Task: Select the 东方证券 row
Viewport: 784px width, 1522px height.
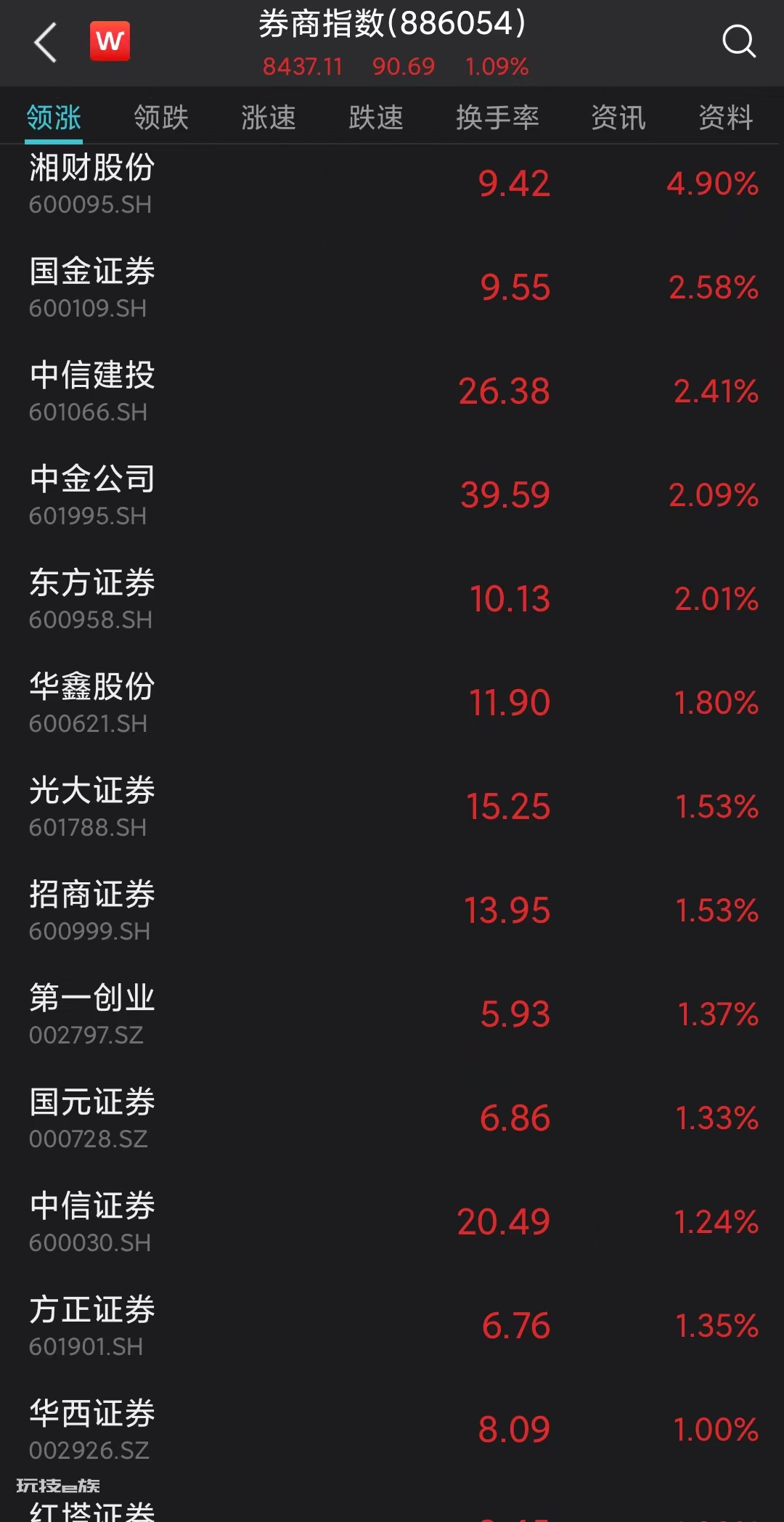Action: 392,600
